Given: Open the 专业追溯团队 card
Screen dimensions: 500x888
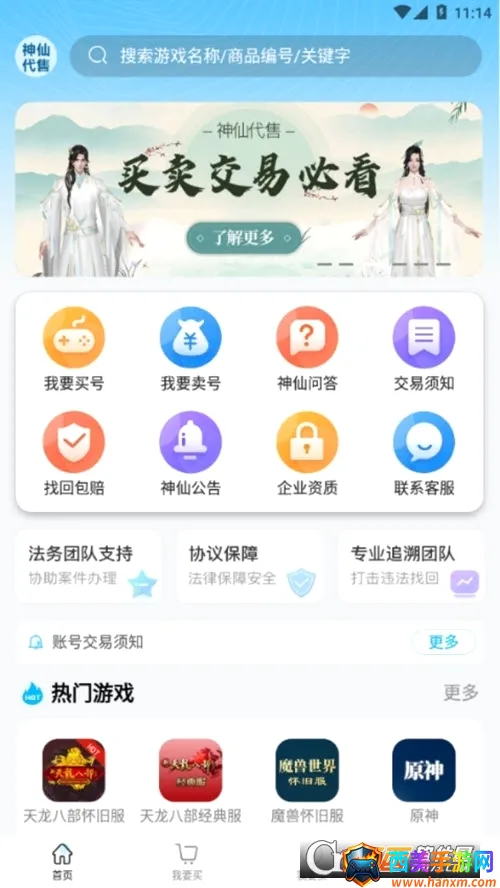Looking at the screenshot, I should point(411,566).
